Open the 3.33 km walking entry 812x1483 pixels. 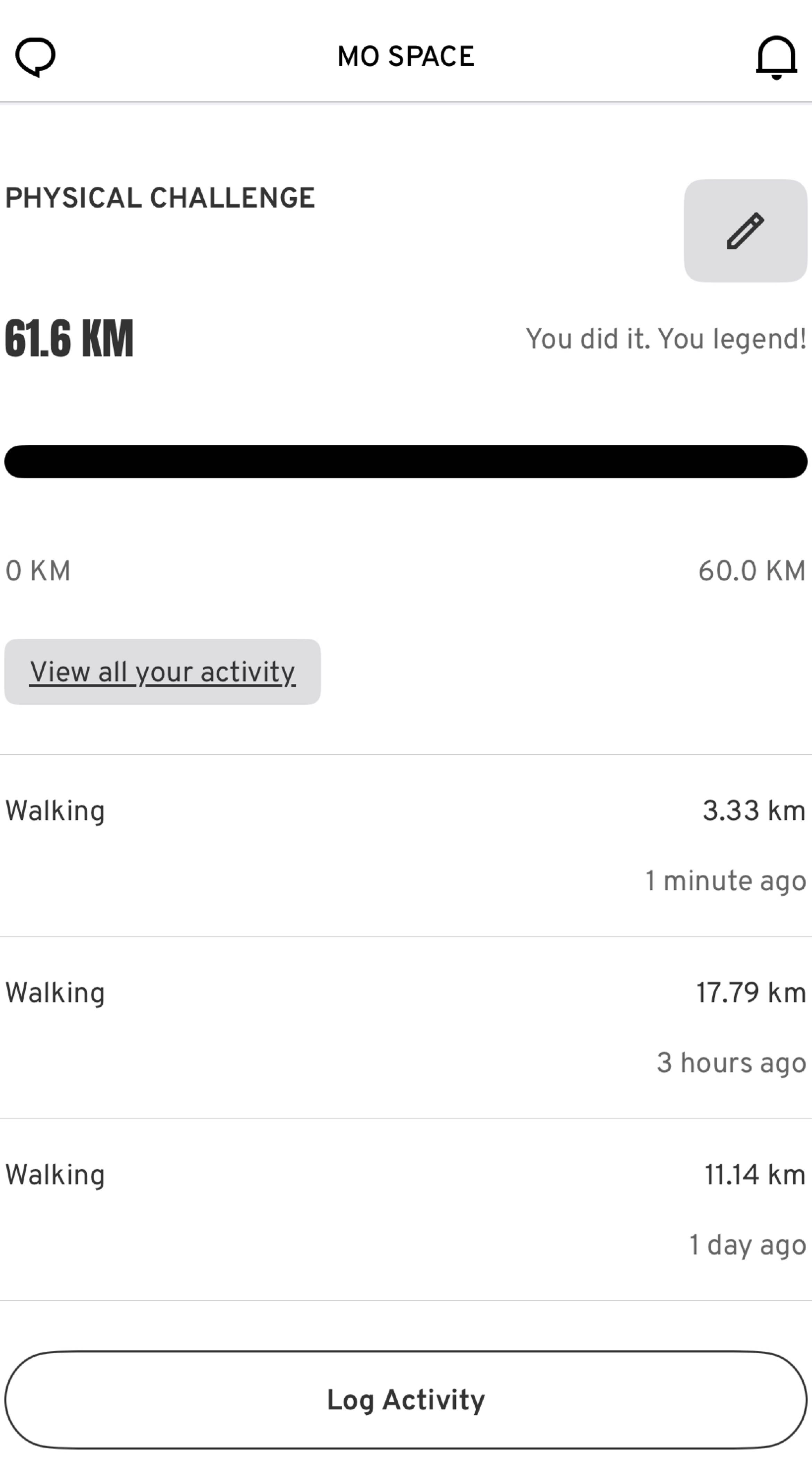(x=406, y=845)
